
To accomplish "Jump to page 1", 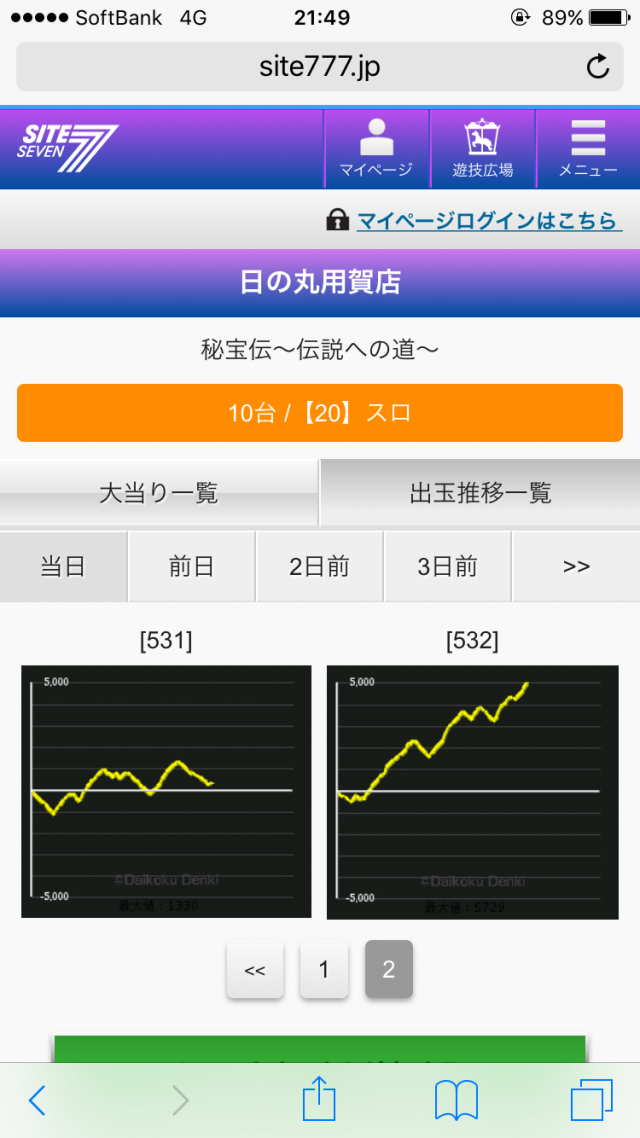I will 324,969.
